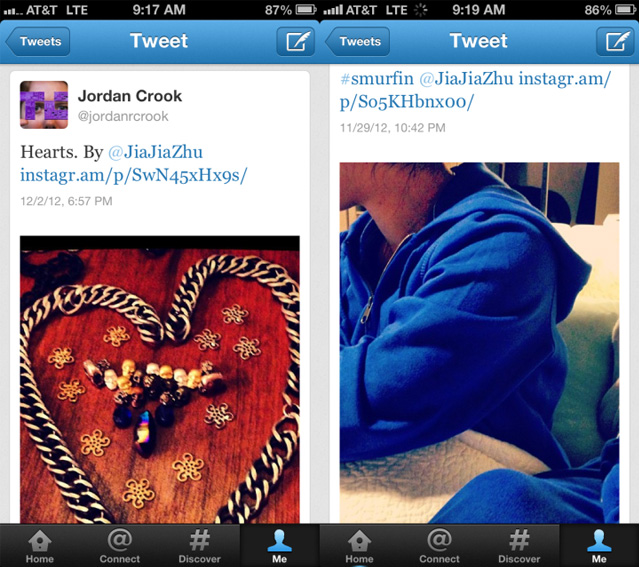Screen dimensions: 640x567
Task: Switch to Me tab under the hoodie photo
Action: pos(599,546)
